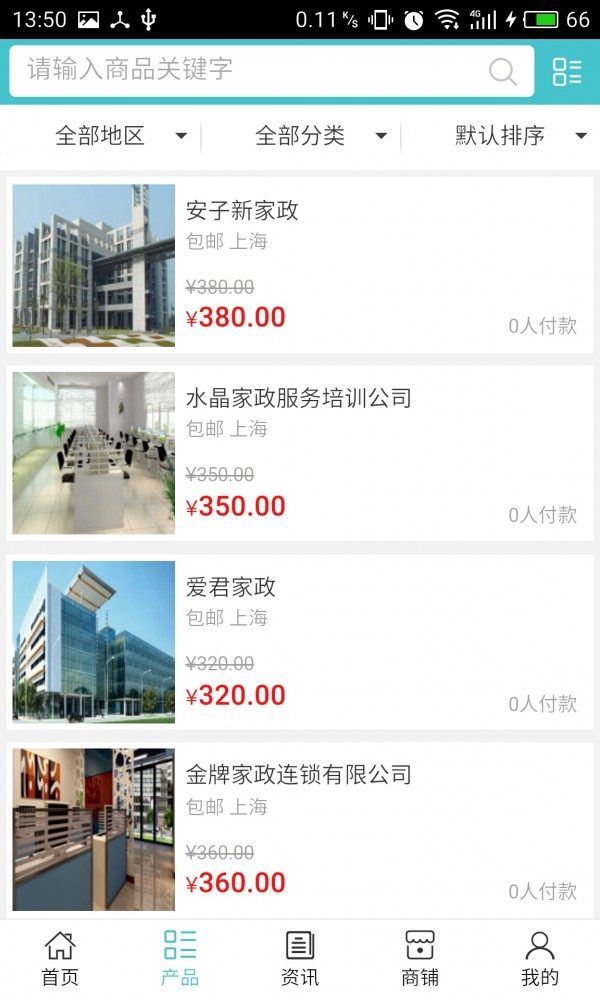The width and height of the screenshot is (600, 1000).
Task: Select the 产品 products tab
Action: click(x=180, y=958)
